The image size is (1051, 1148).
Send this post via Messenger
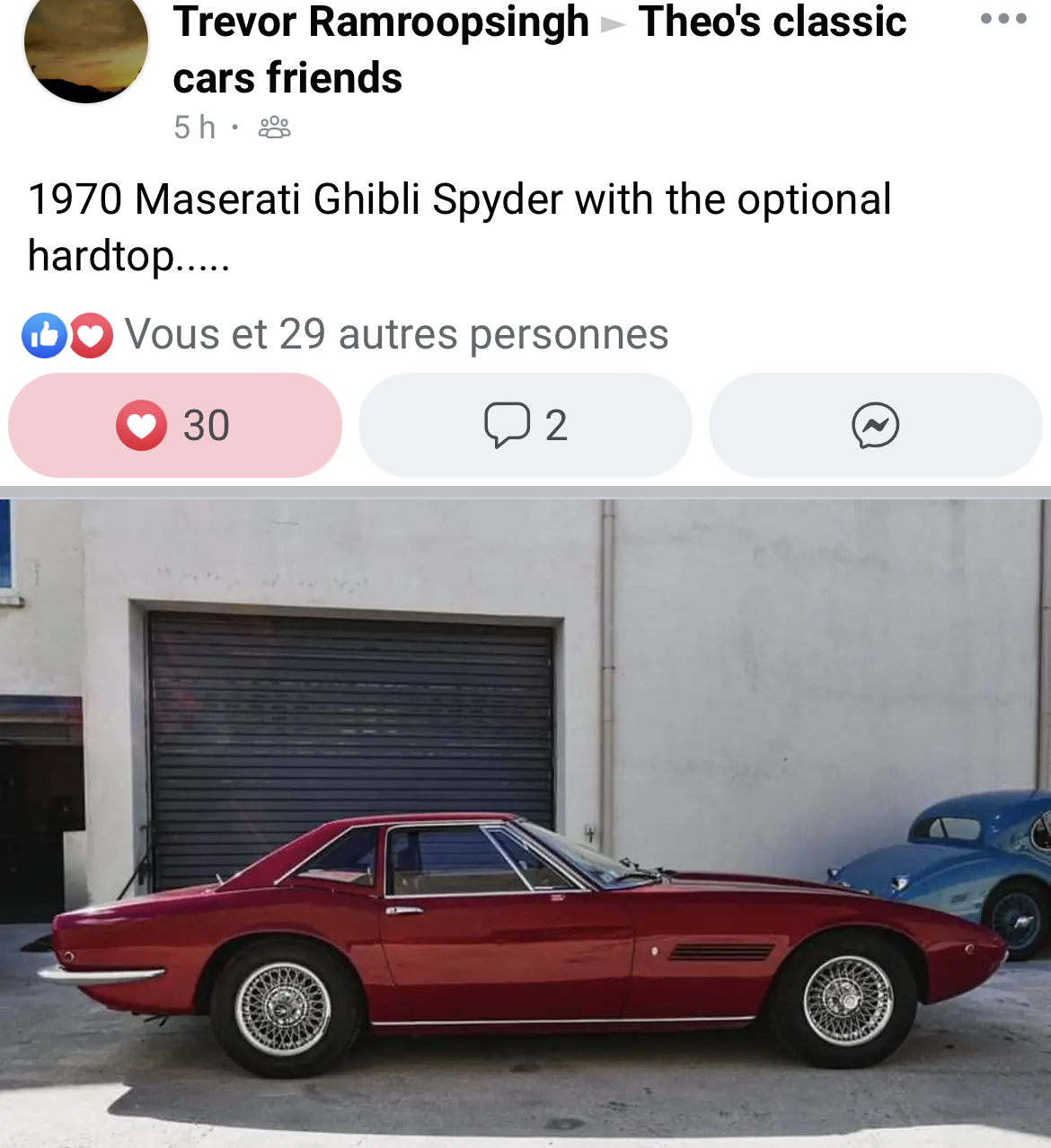[x=875, y=425]
